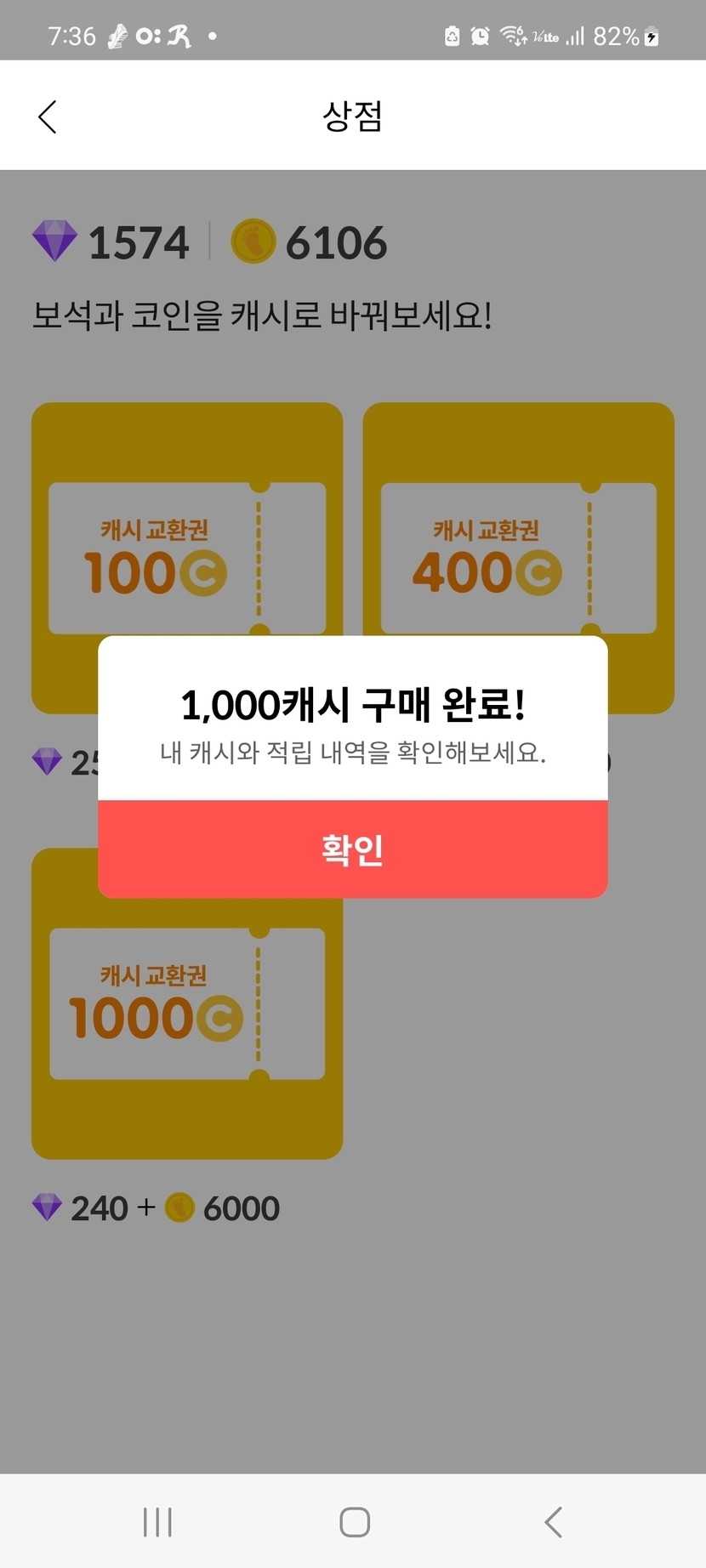This screenshot has height=1568, width=706.
Task: Confirm the purchase dialog with 확인
Action: tap(353, 849)
